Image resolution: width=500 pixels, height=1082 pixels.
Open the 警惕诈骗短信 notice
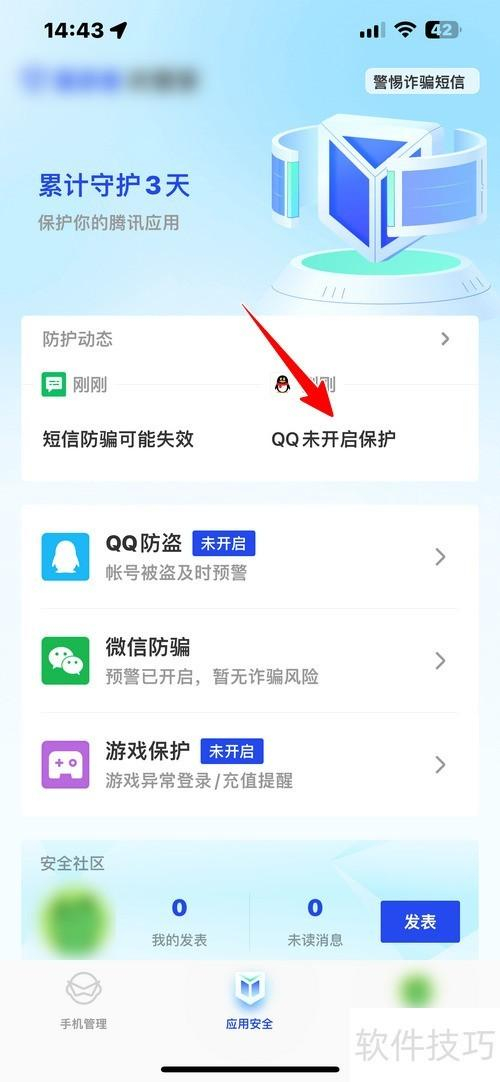point(421,82)
